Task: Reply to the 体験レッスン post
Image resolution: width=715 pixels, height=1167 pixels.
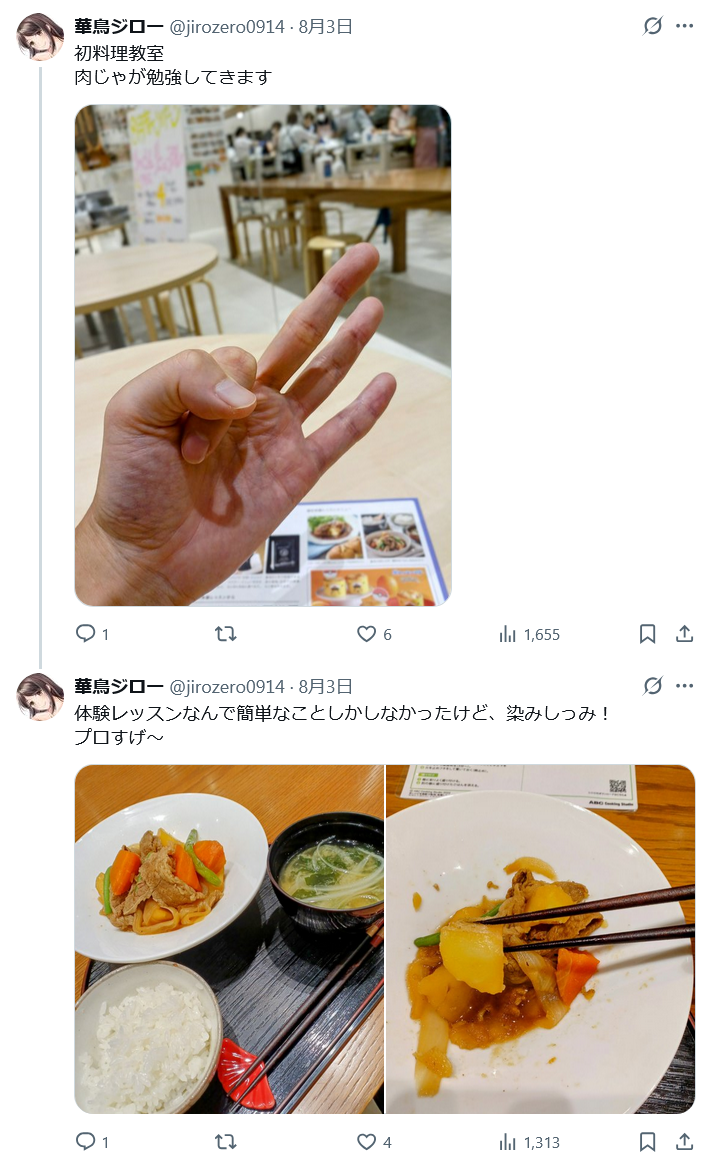Action: [86, 1142]
